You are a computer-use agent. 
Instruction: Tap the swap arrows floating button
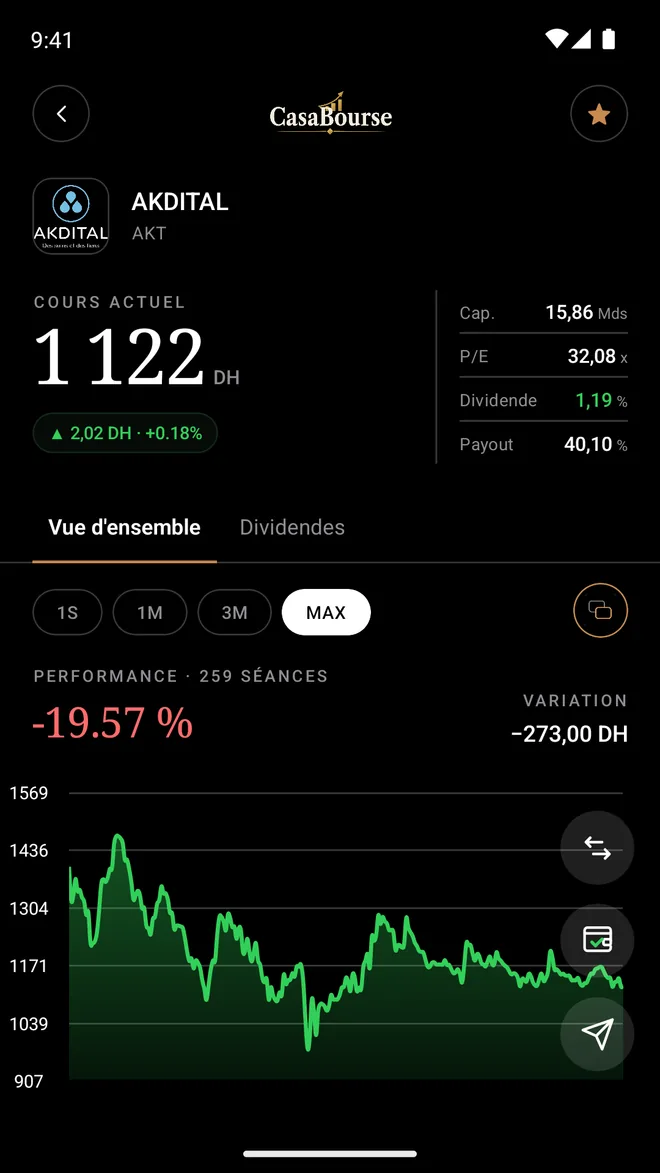pos(597,848)
